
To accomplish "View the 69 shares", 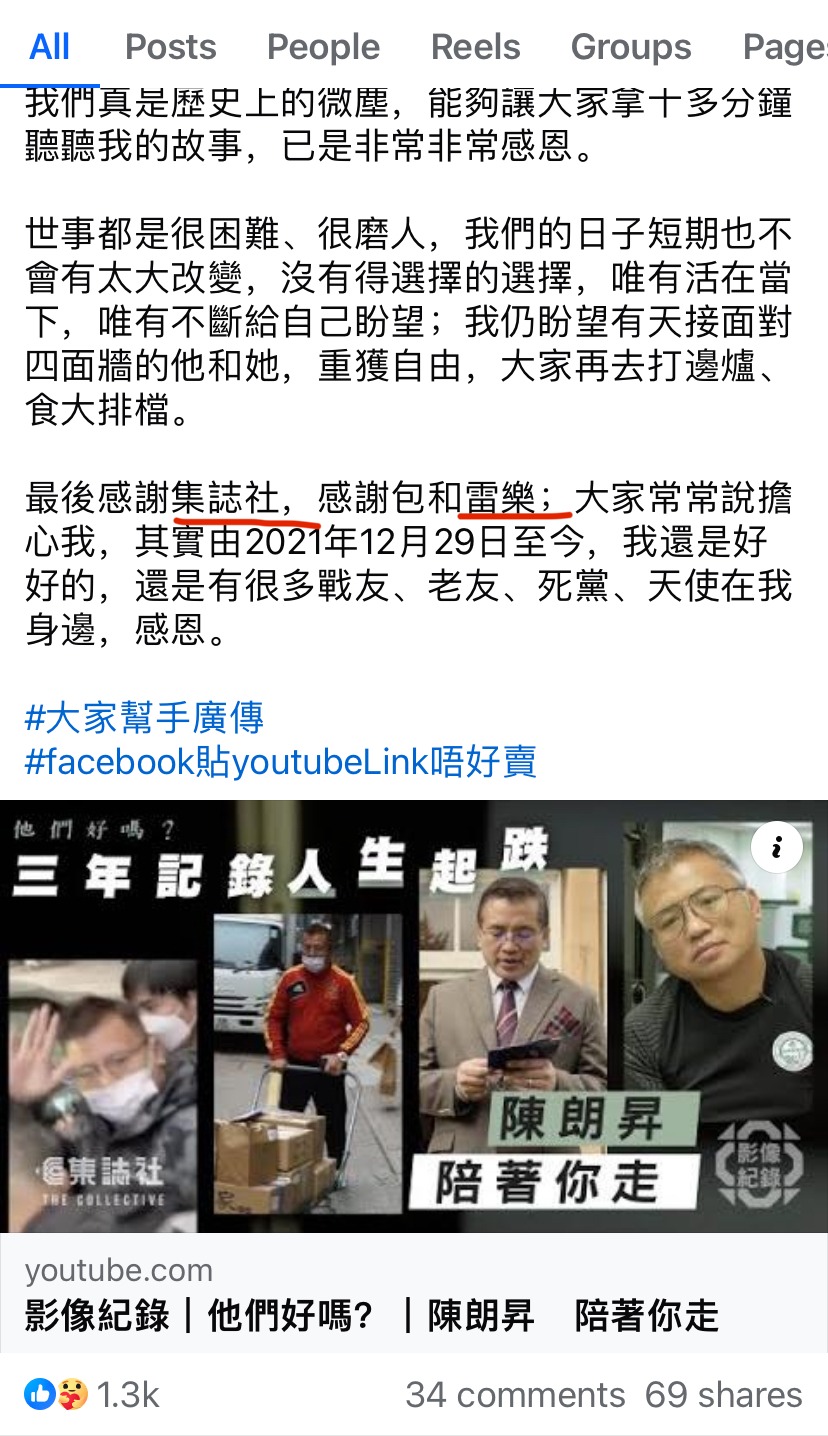I will point(723,1394).
